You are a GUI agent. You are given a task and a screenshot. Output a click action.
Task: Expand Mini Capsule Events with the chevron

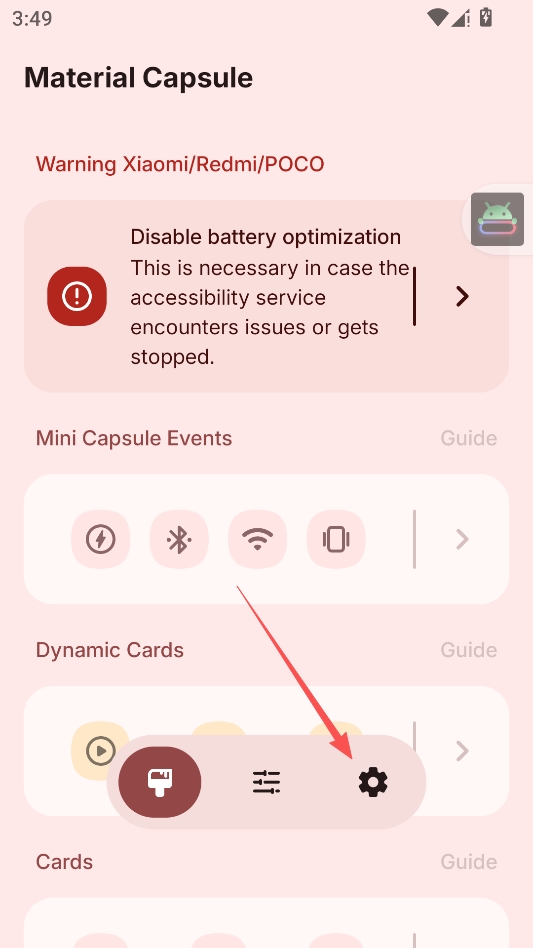click(462, 539)
